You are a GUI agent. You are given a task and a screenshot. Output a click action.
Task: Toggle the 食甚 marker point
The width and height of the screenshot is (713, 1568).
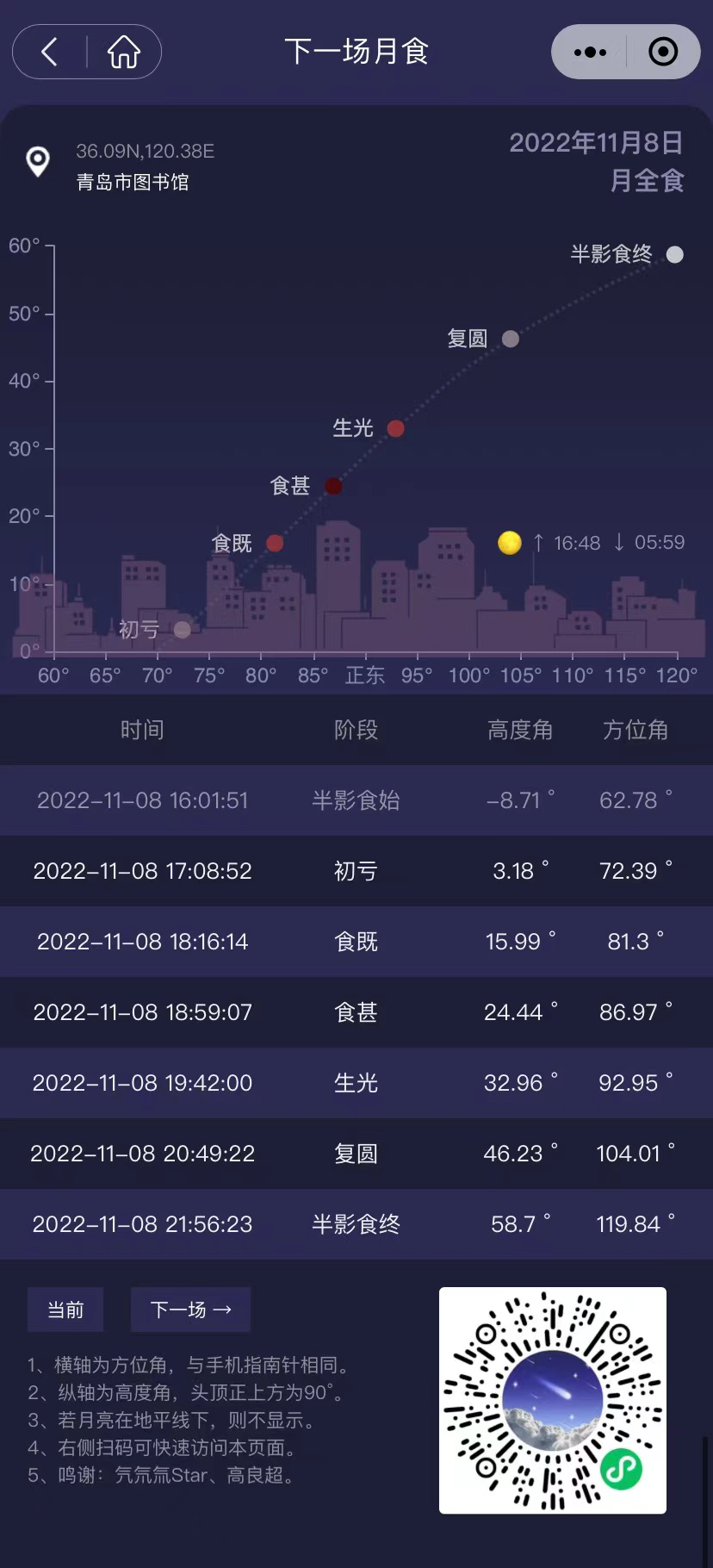tap(332, 486)
